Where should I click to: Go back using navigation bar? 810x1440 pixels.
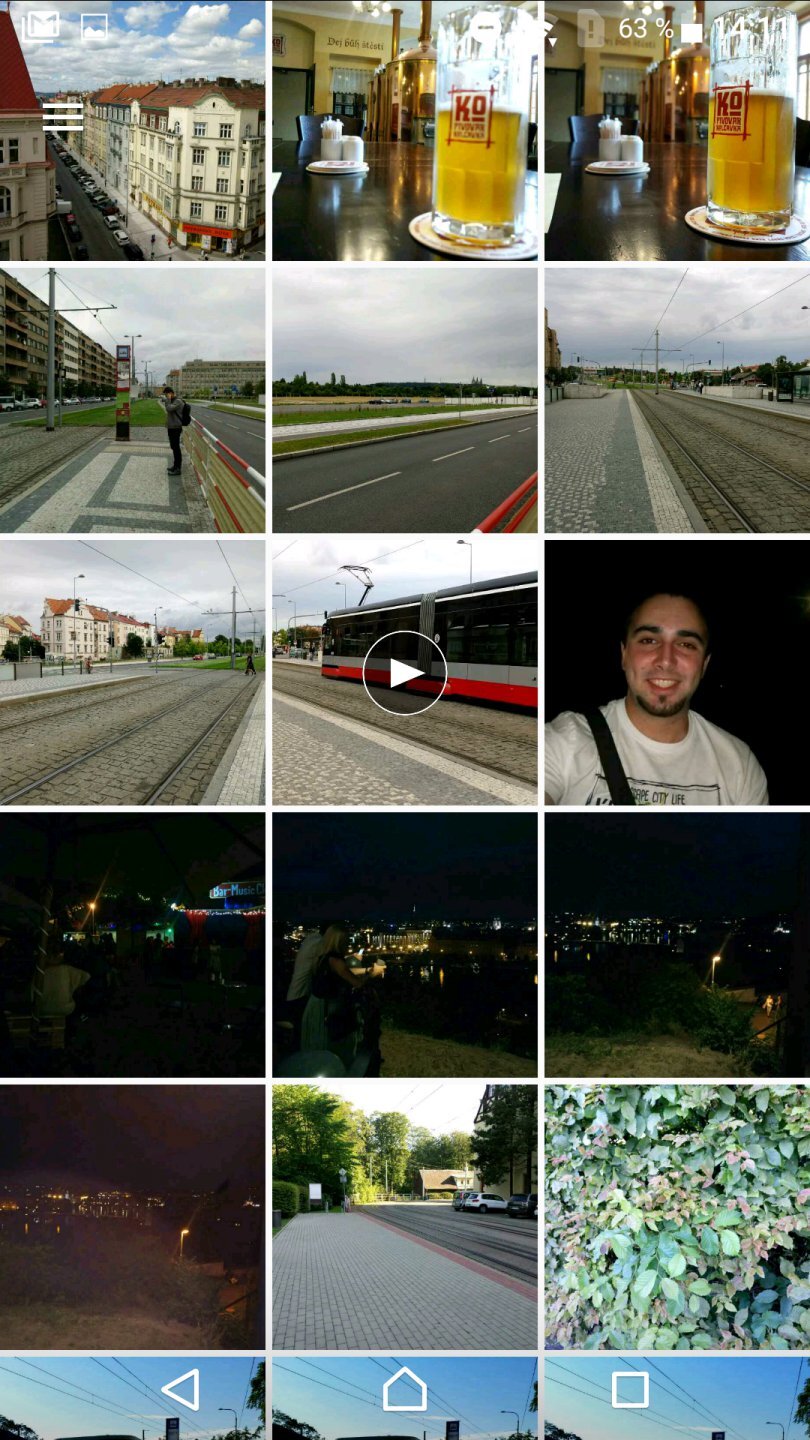(x=180, y=1390)
